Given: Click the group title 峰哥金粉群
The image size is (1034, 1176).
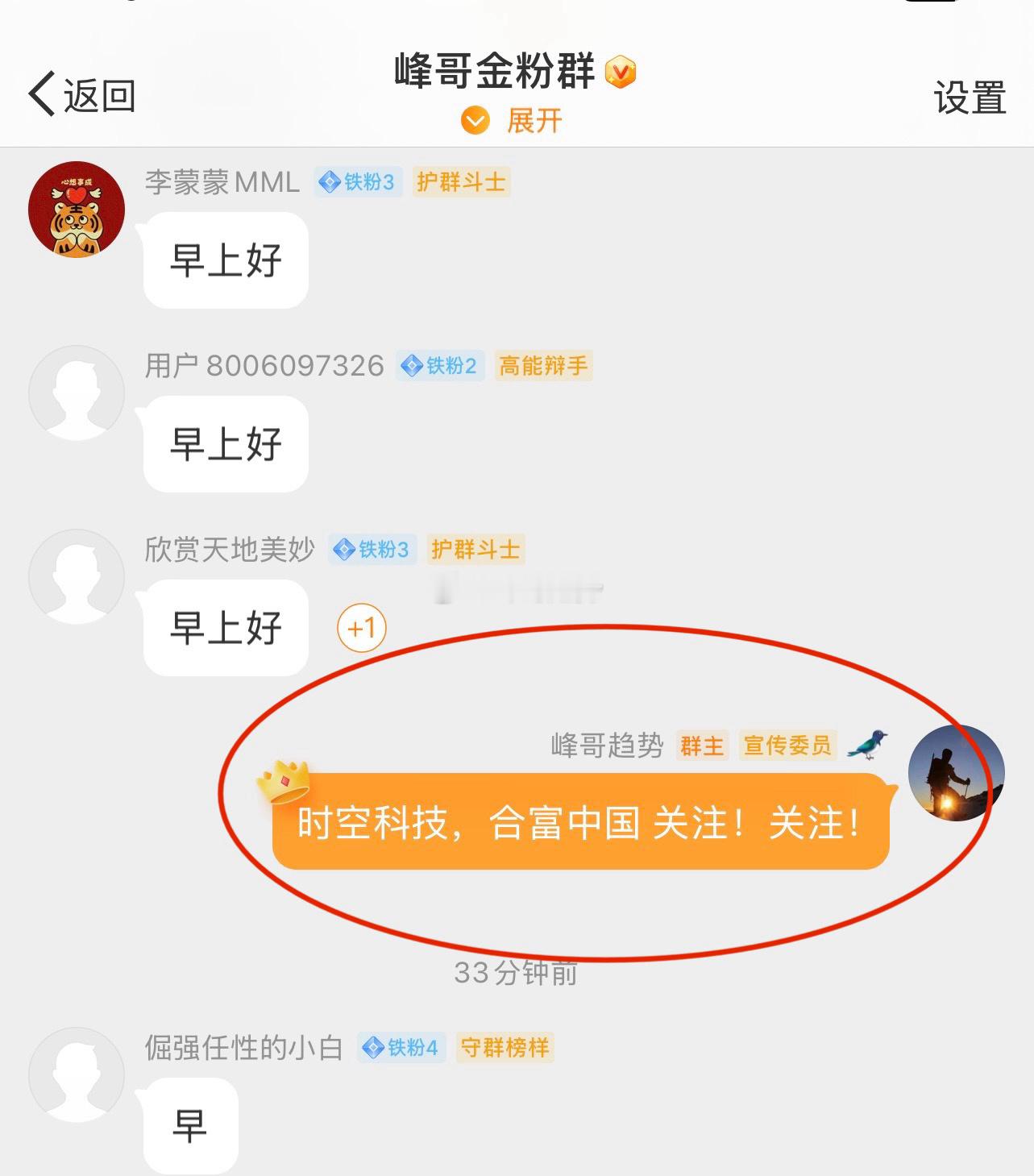Looking at the screenshot, I should [496, 71].
